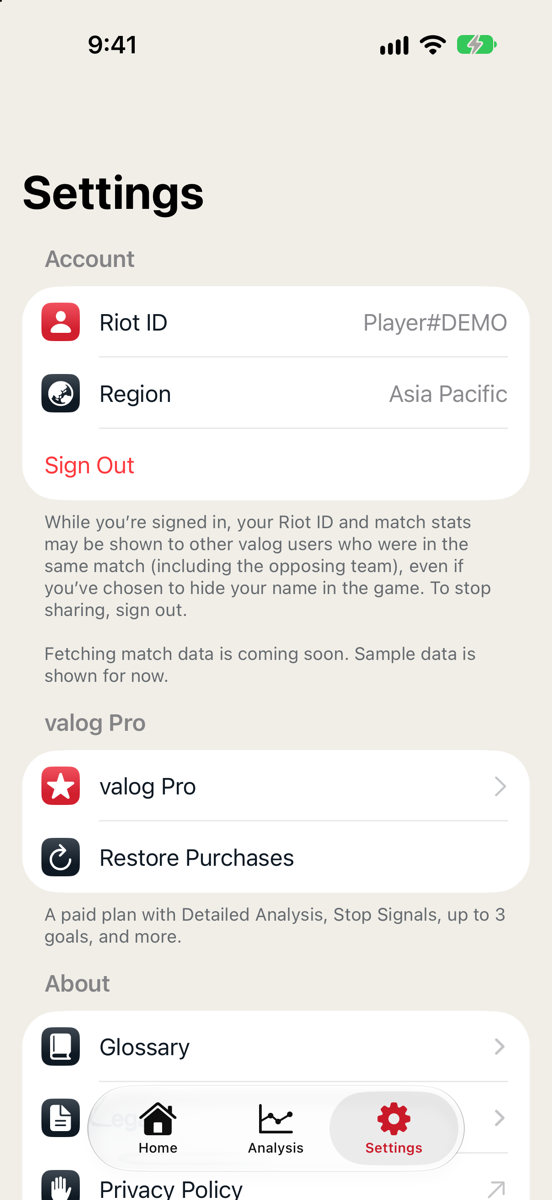Open the valog Pro plan row

276,786
